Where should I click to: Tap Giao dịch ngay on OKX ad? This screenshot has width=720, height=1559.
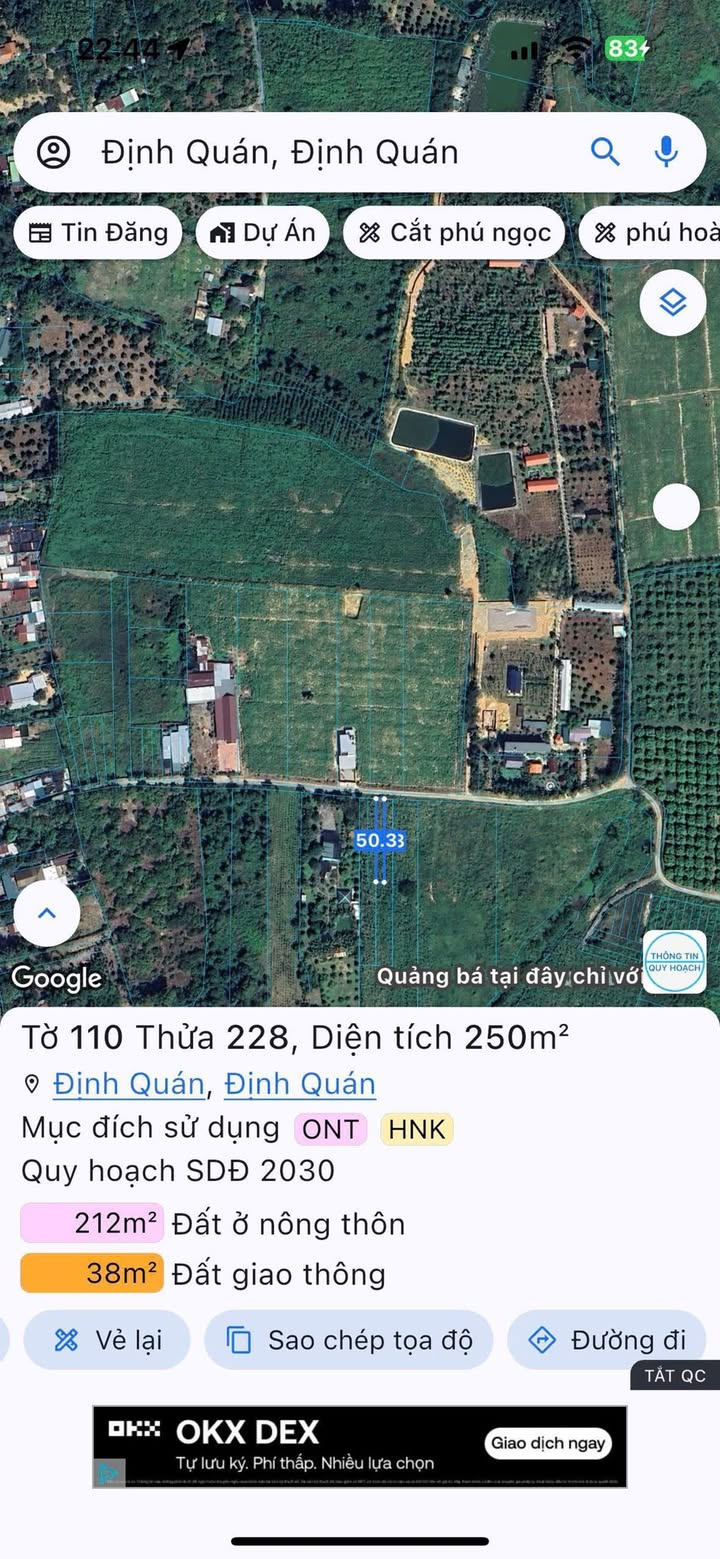[x=548, y=1443]
